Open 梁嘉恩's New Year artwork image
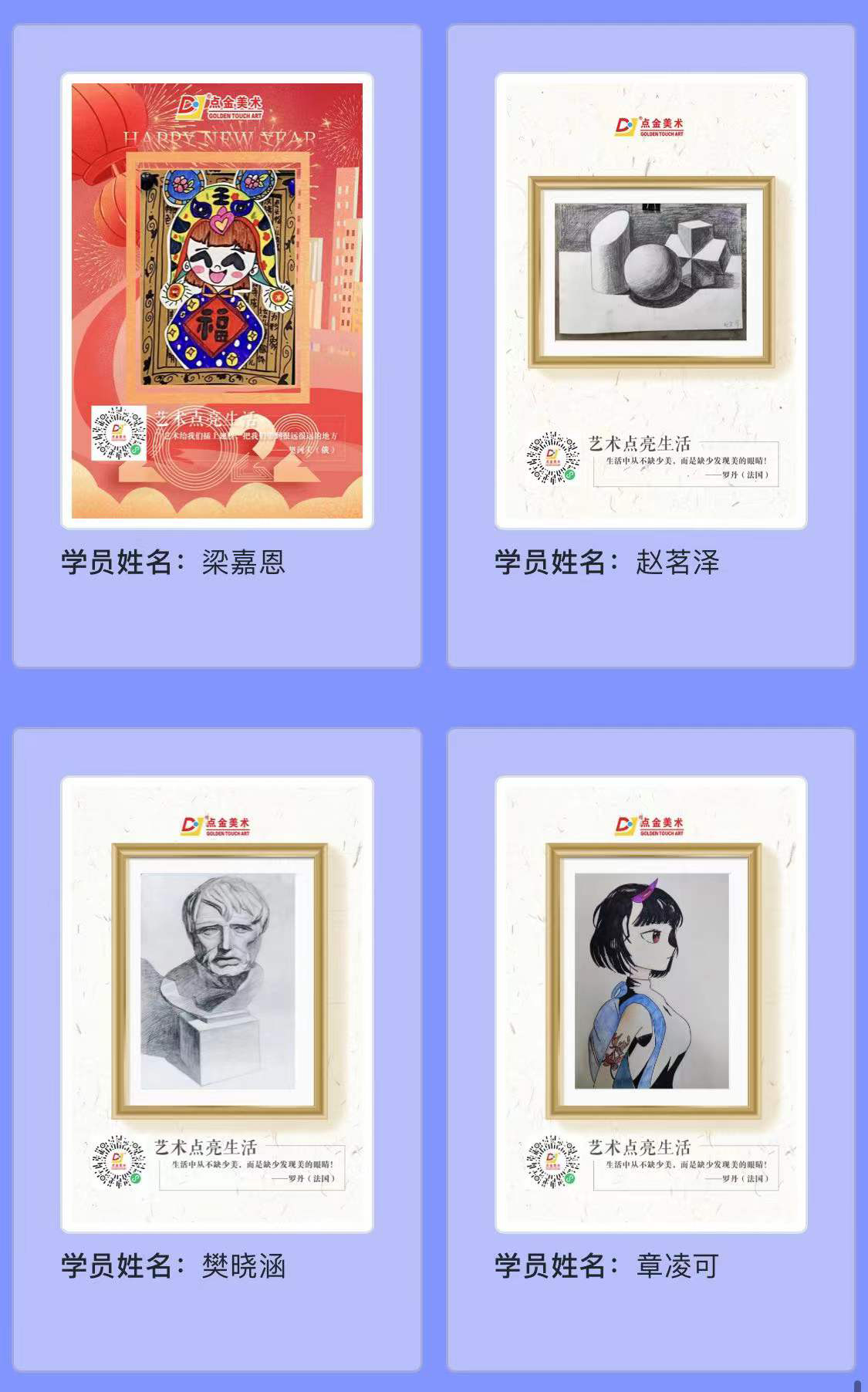868x1392 pixels. click(217, 301)
